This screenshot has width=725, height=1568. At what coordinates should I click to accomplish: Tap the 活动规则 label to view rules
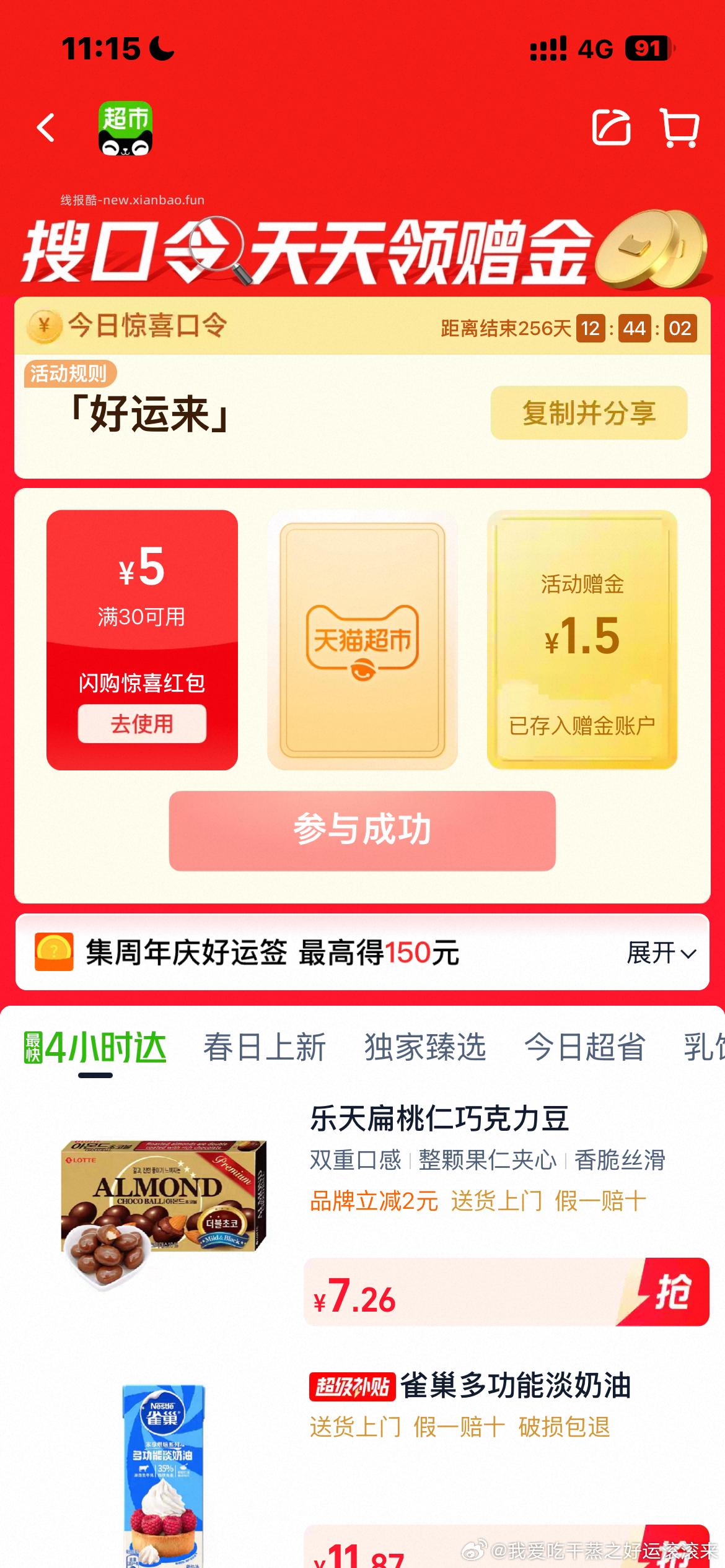click(x=70, y=374)
